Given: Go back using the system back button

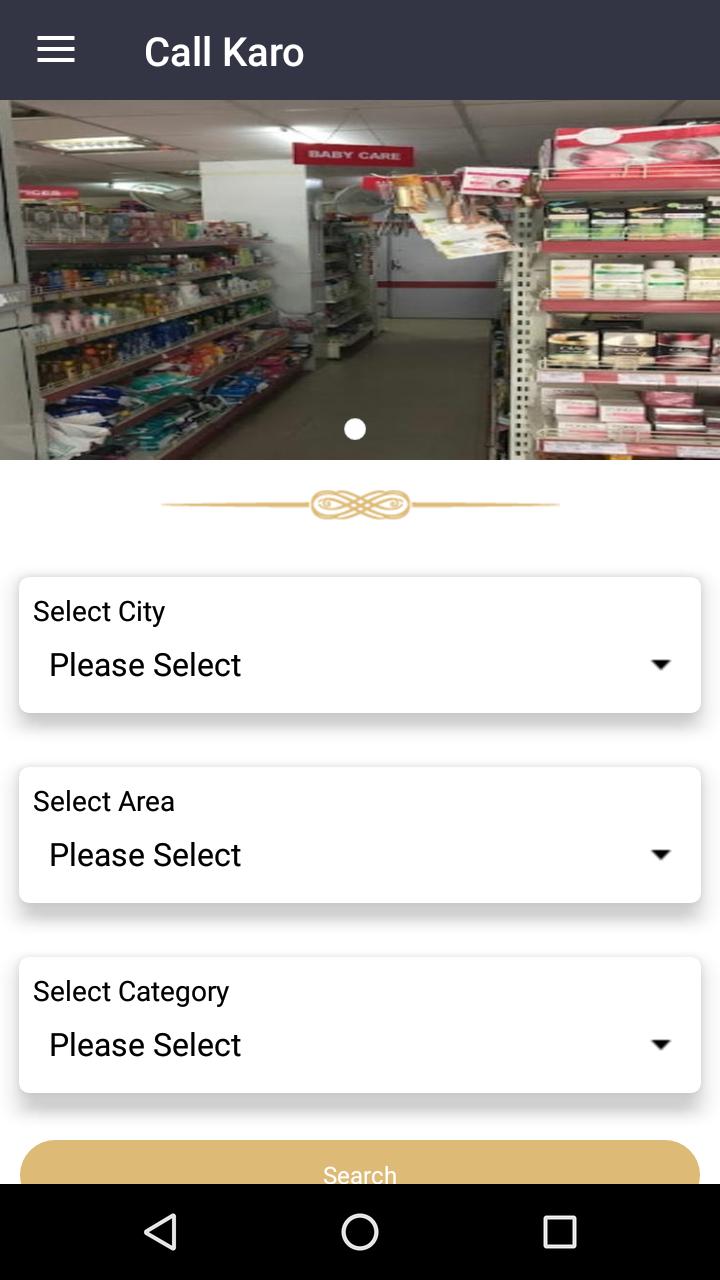Looking at the screenshot, I should pos(160,1232).
